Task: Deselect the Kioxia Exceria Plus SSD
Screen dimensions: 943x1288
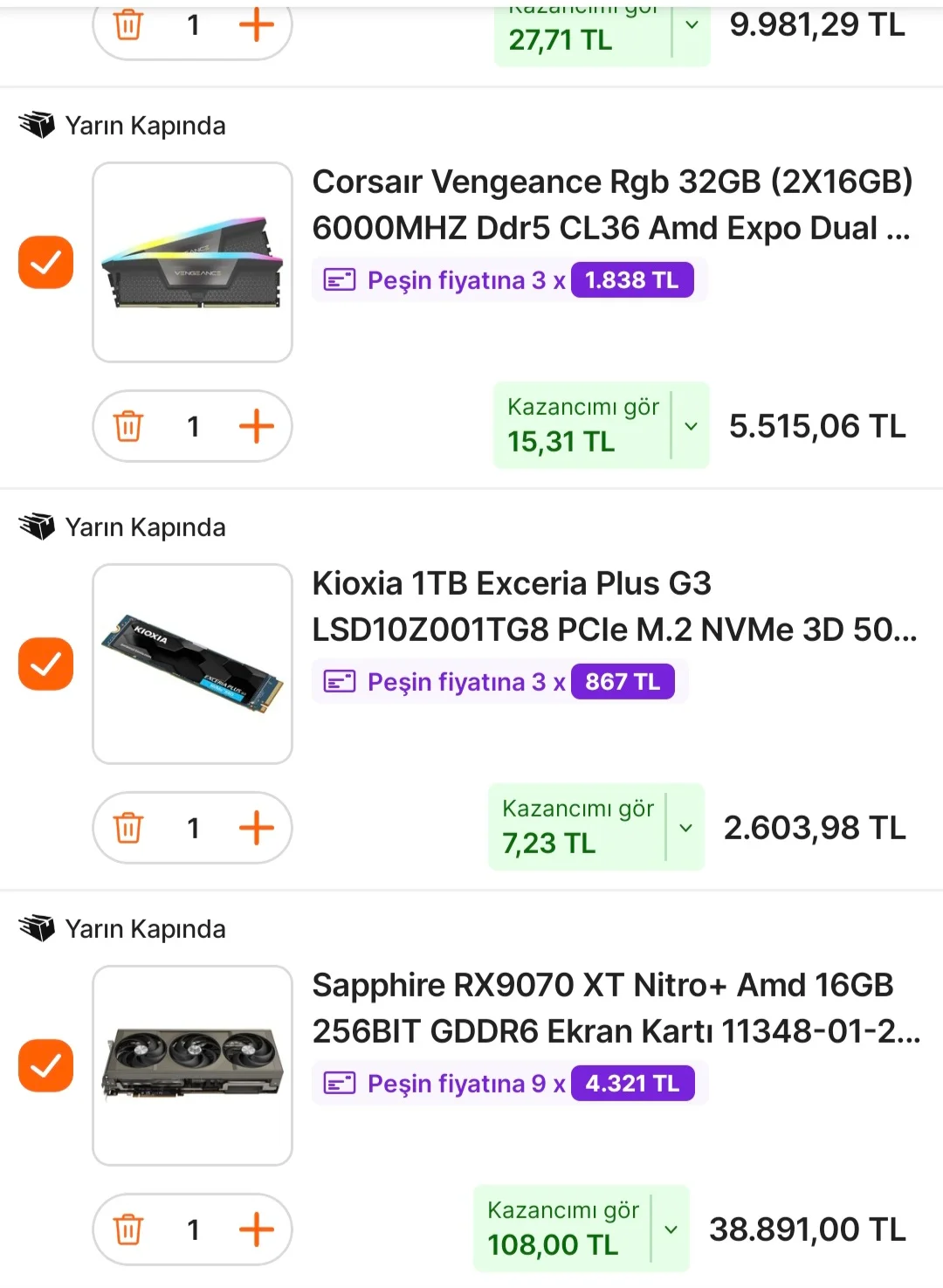Action: click(45, 664)
